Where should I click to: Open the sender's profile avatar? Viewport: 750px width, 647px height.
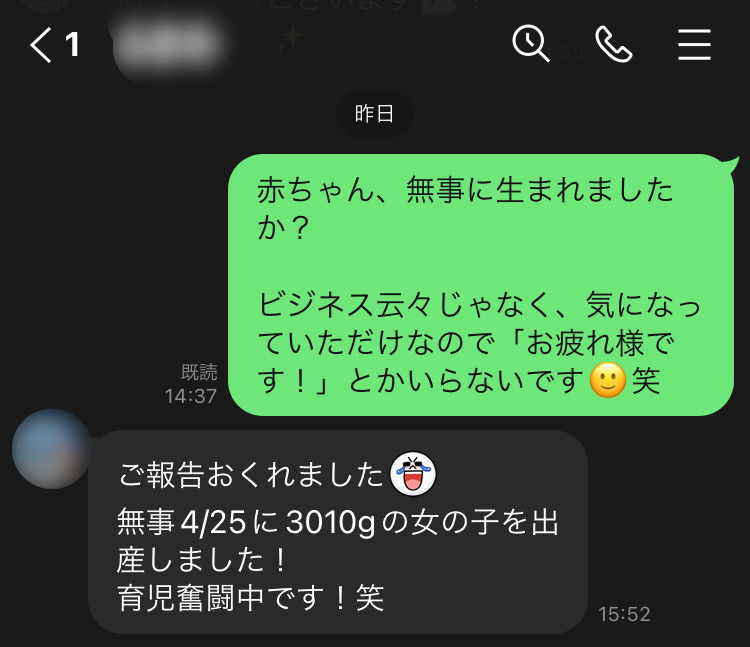52,449
